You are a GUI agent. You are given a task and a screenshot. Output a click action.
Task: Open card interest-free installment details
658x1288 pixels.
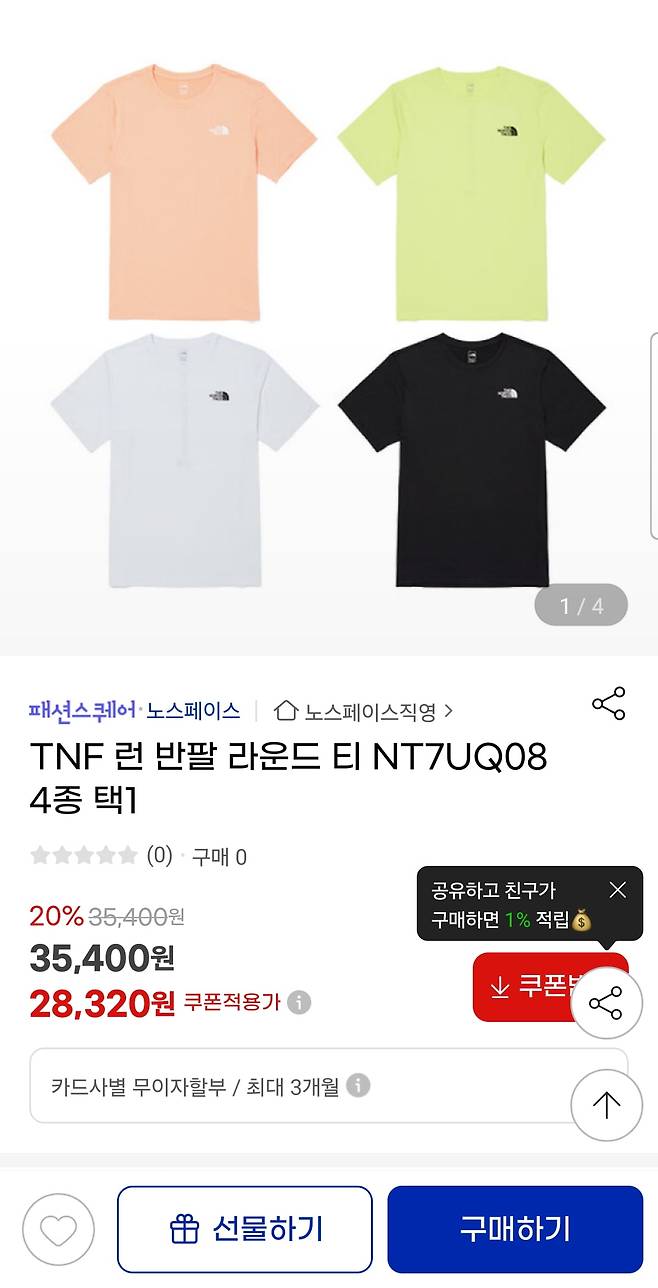pyautogui.click(x=358, y=1085)
